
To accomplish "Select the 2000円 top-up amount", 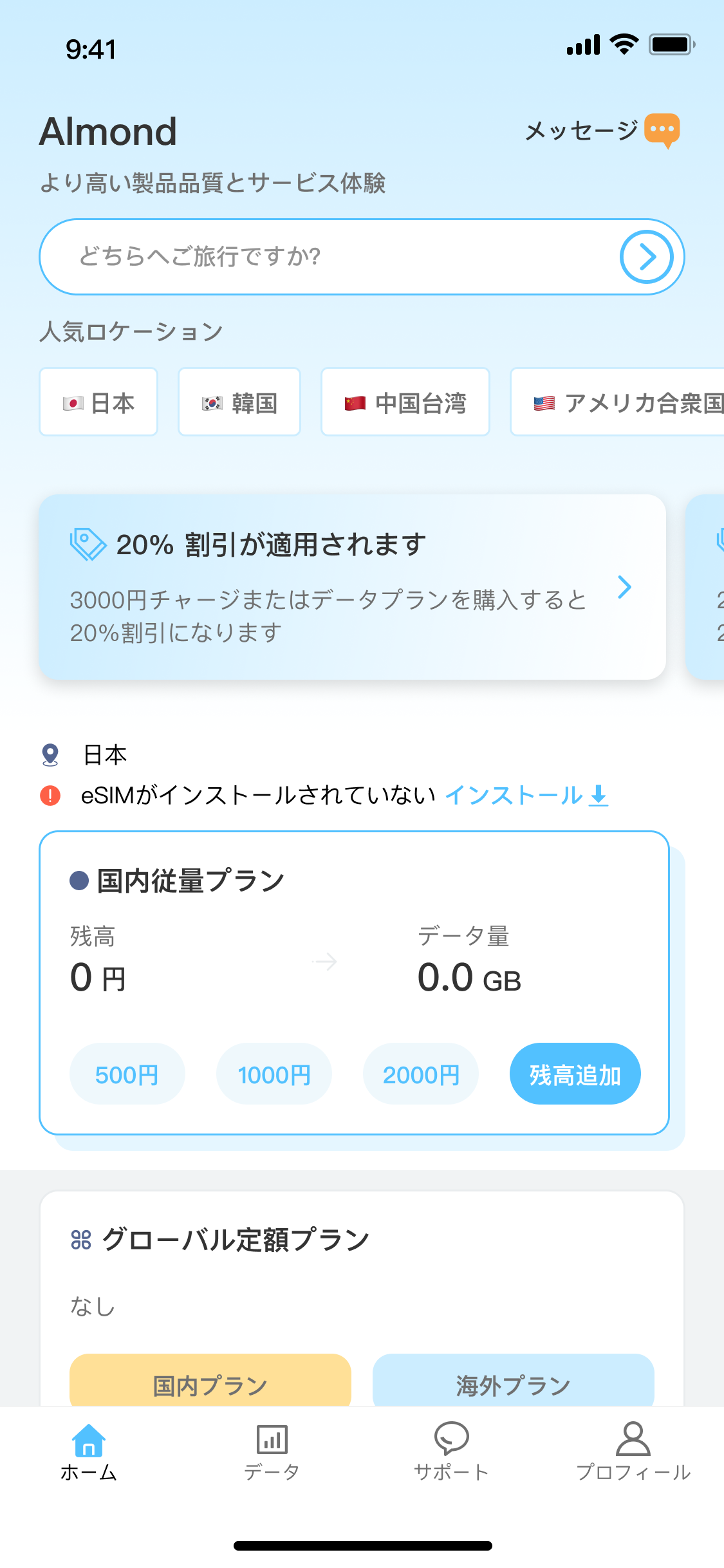I will 421,1074.
